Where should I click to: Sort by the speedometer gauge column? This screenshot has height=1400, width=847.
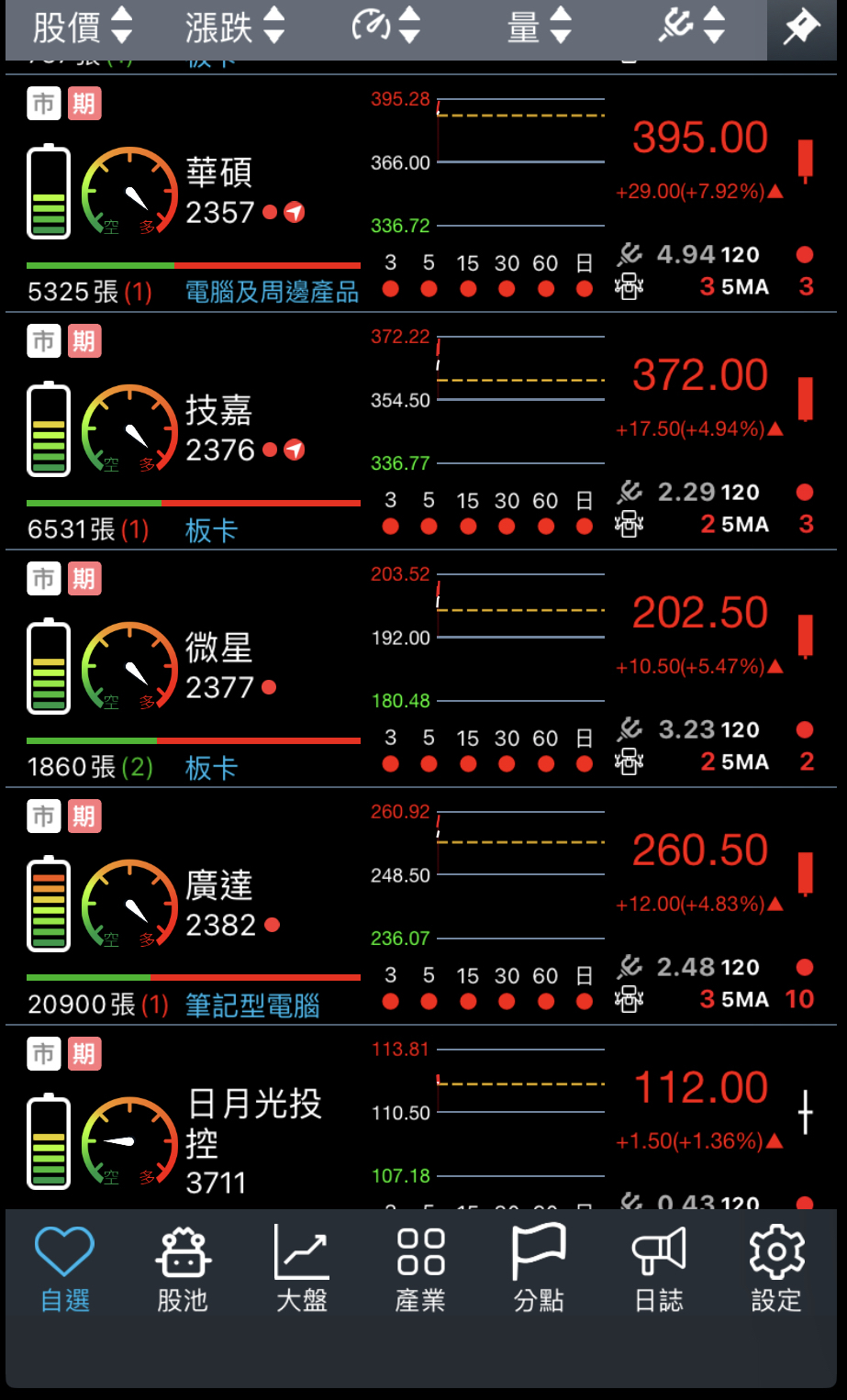[x=386, y=26]
